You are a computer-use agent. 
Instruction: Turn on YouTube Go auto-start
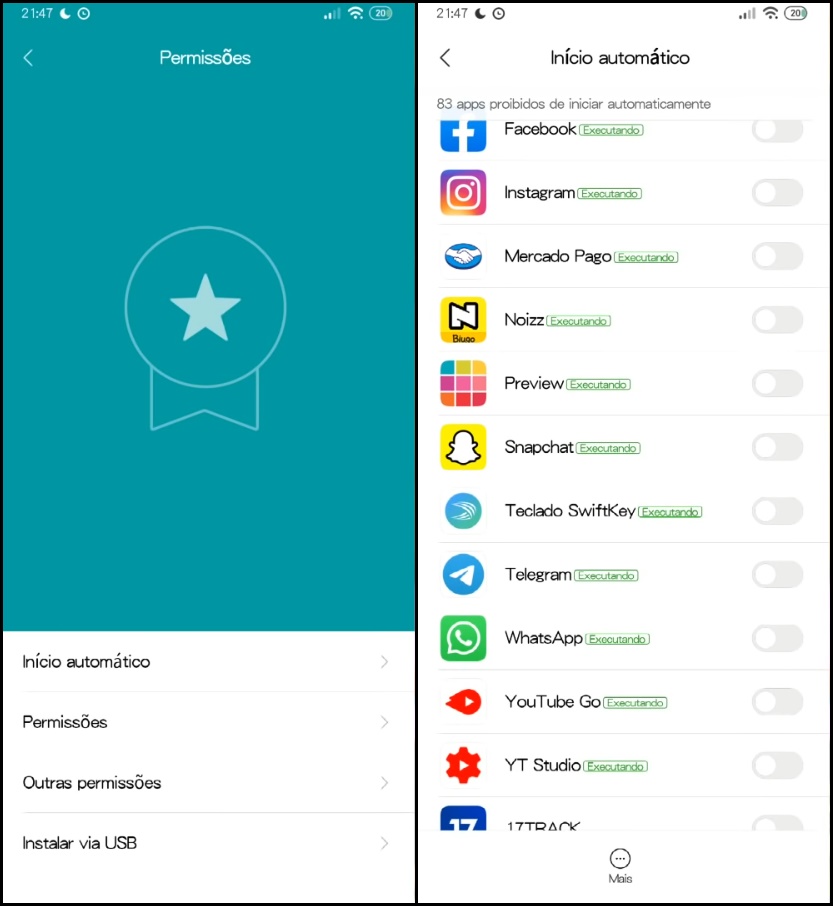(x=777, y=702)
